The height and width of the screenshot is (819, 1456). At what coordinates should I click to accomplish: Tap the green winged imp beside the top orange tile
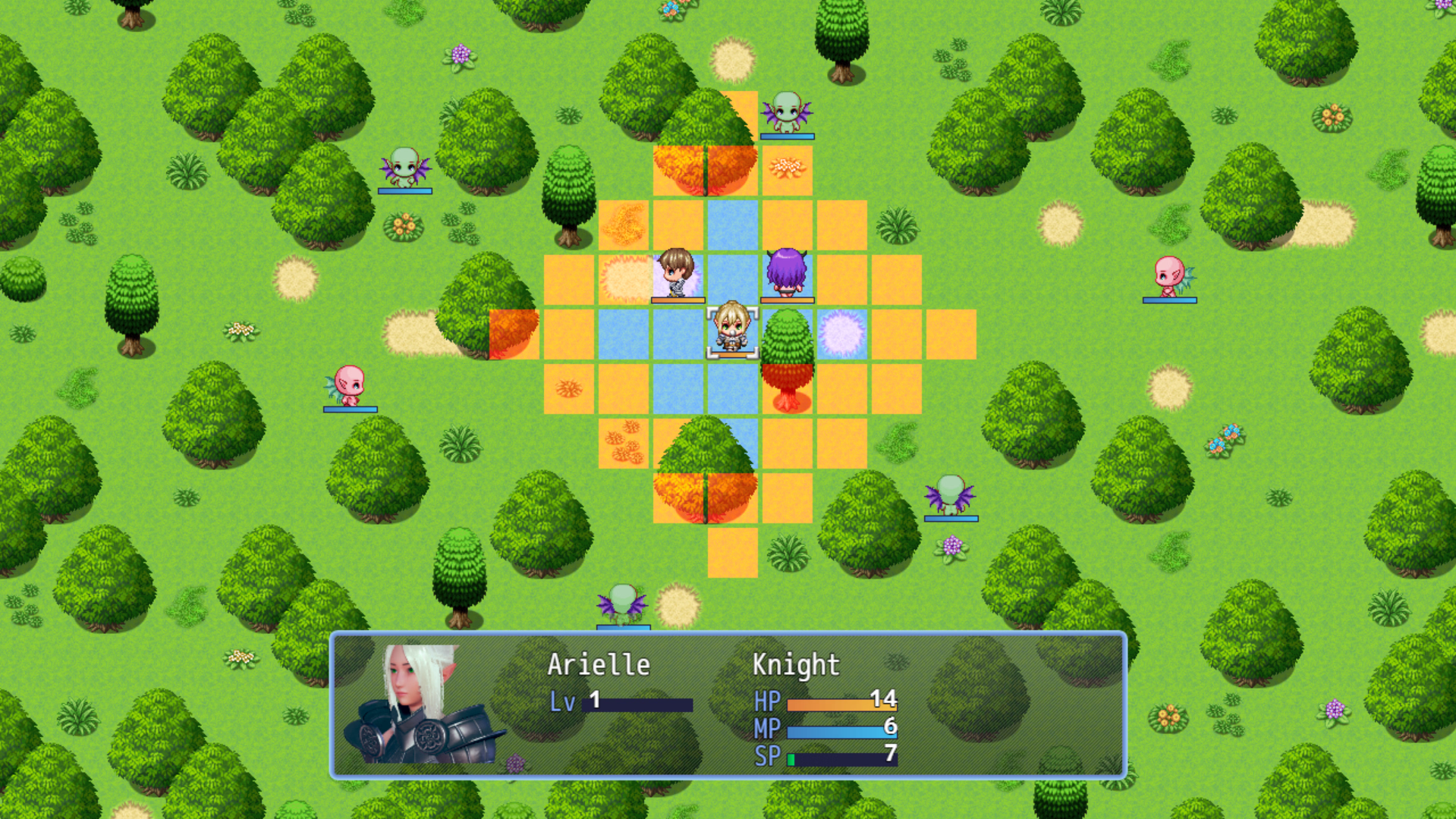tap(787, 112)
